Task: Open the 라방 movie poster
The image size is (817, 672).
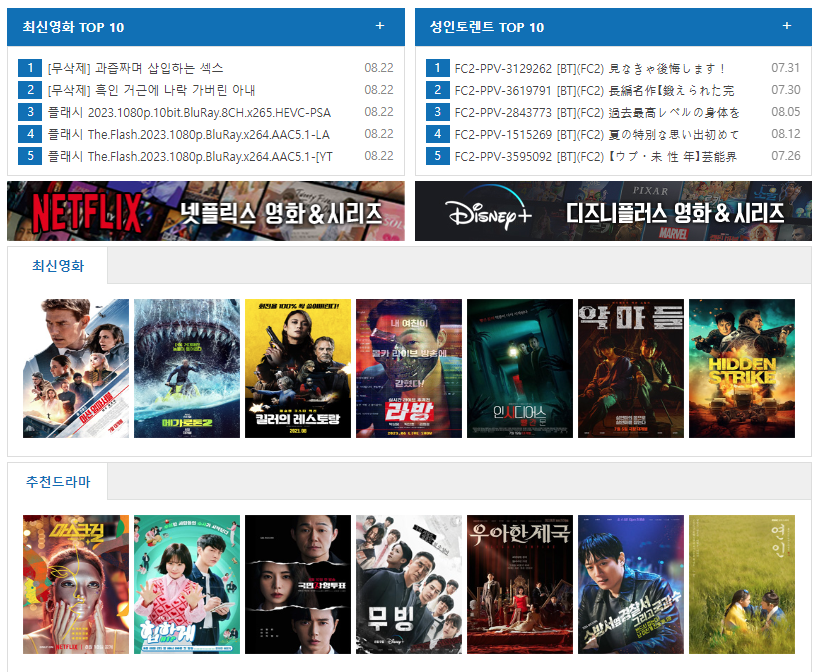Action: click(x=409, y=368)
